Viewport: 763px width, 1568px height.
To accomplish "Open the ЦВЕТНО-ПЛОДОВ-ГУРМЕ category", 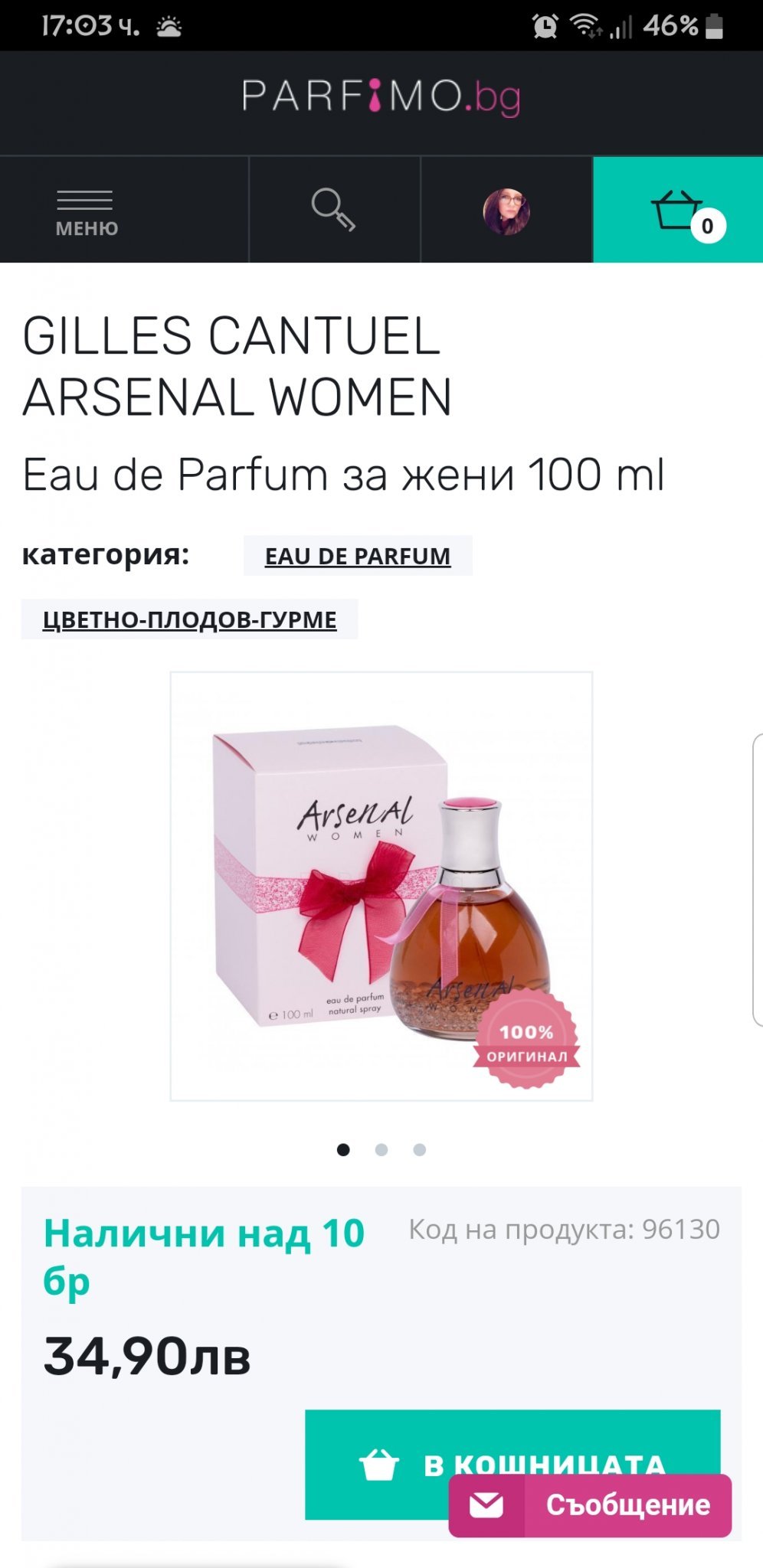I will point(189,619).
